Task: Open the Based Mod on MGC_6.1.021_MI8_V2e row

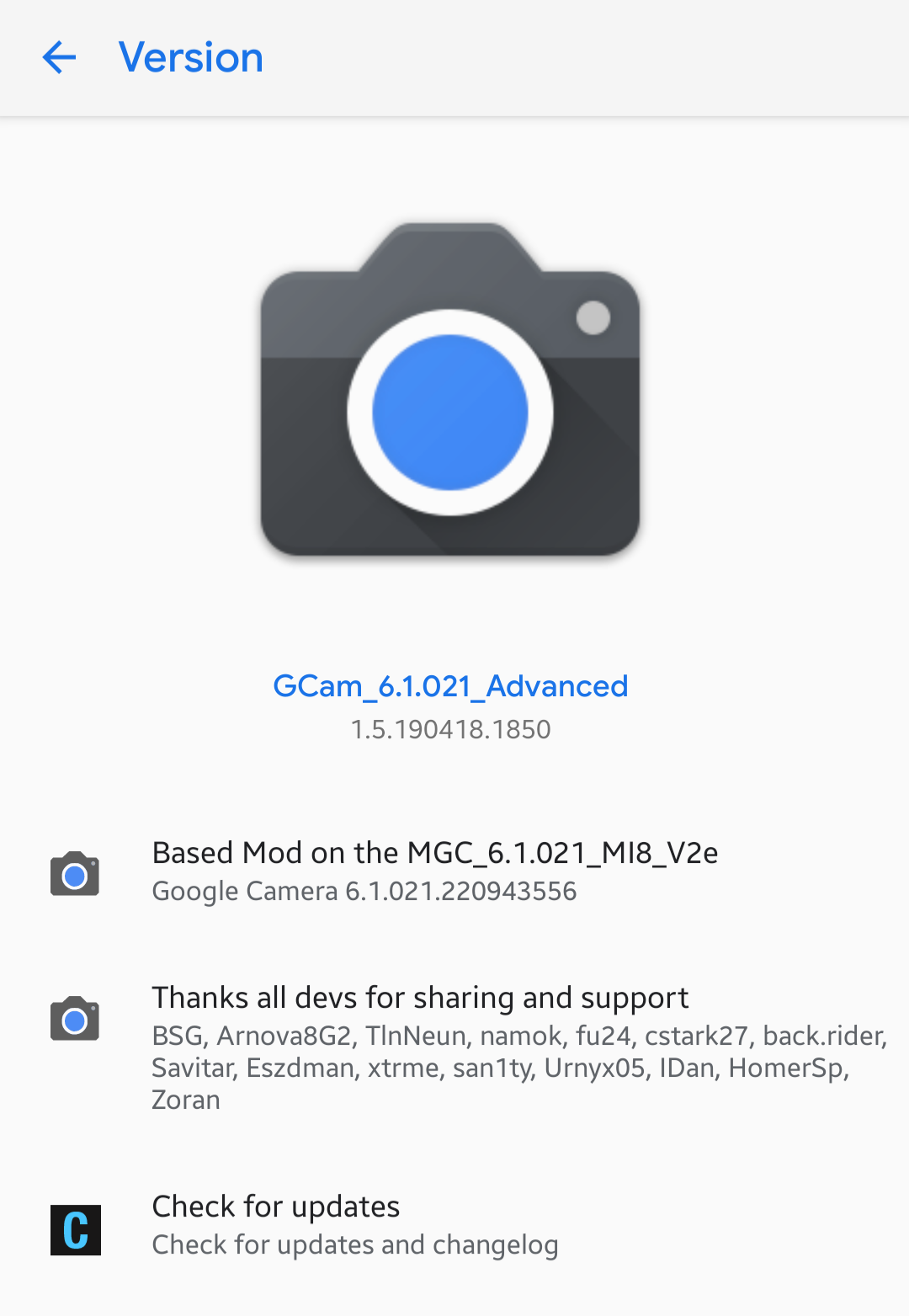Action: (434, 871)
